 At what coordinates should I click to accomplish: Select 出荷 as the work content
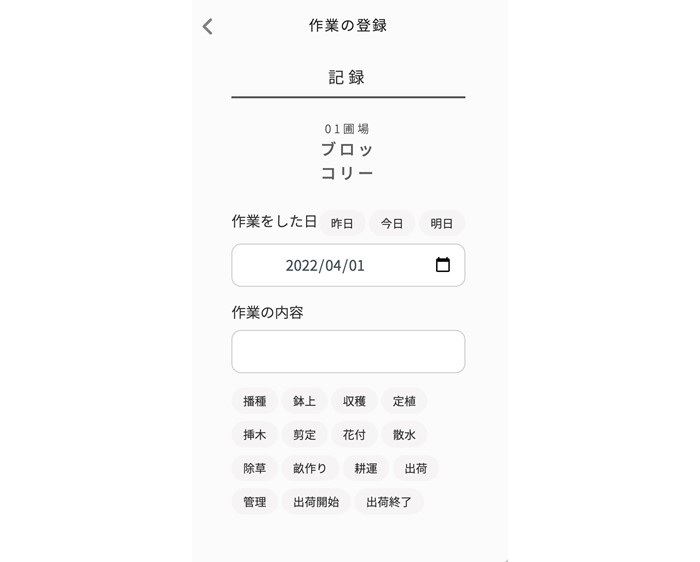click(x=415, y=468)
